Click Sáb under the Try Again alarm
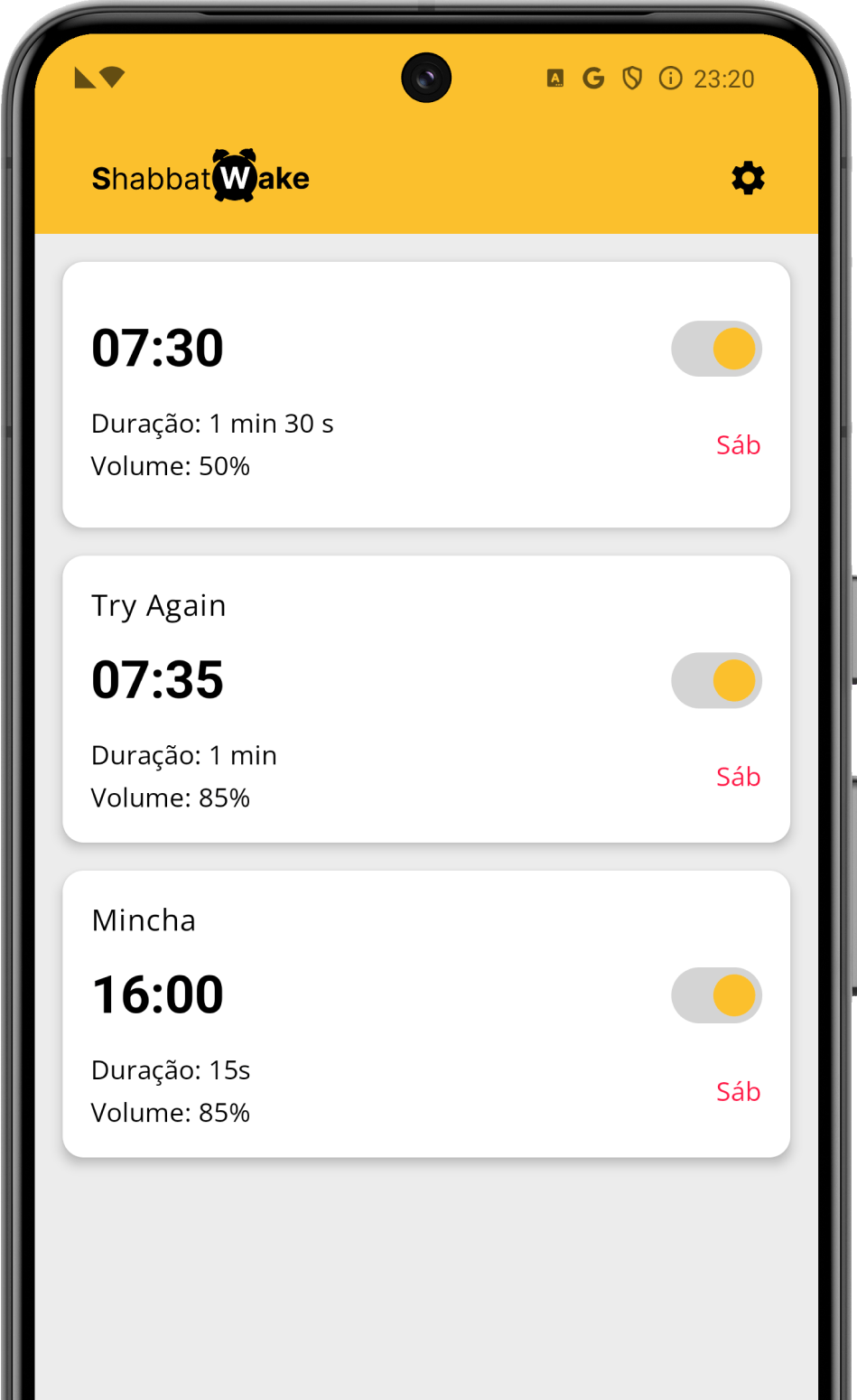The image size is (857, 1400). point(738,777)
